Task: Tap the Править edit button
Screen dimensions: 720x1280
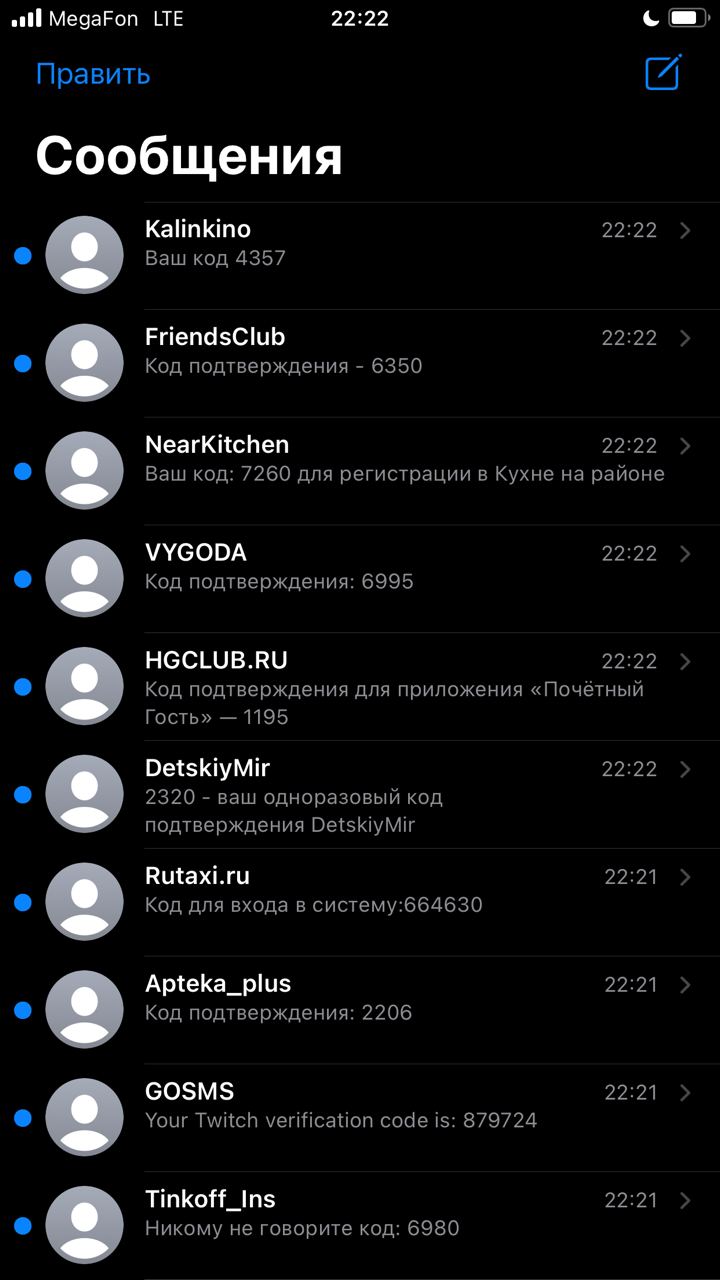Action: tap(93, 74)
